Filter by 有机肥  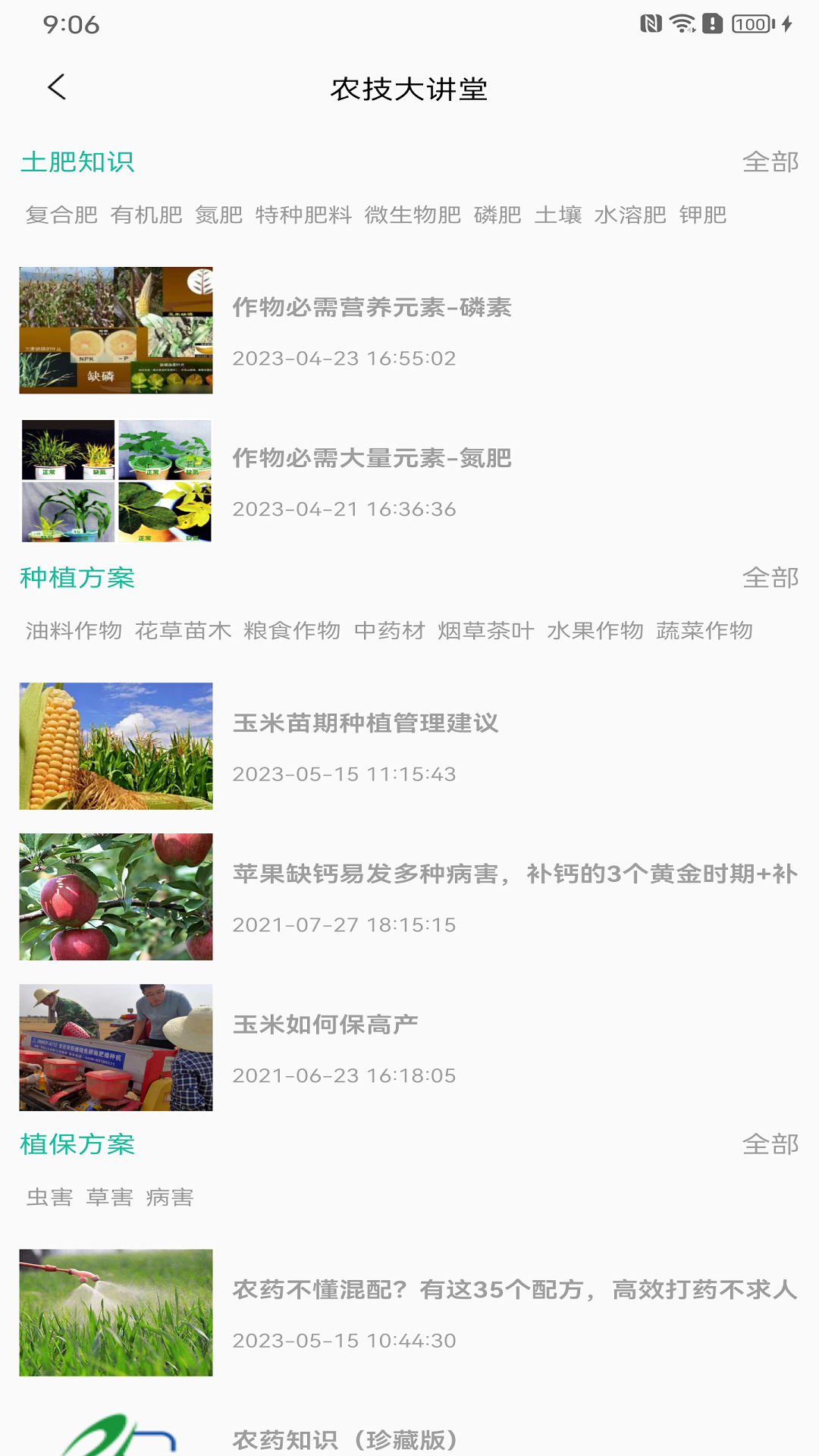pos(146,215)
